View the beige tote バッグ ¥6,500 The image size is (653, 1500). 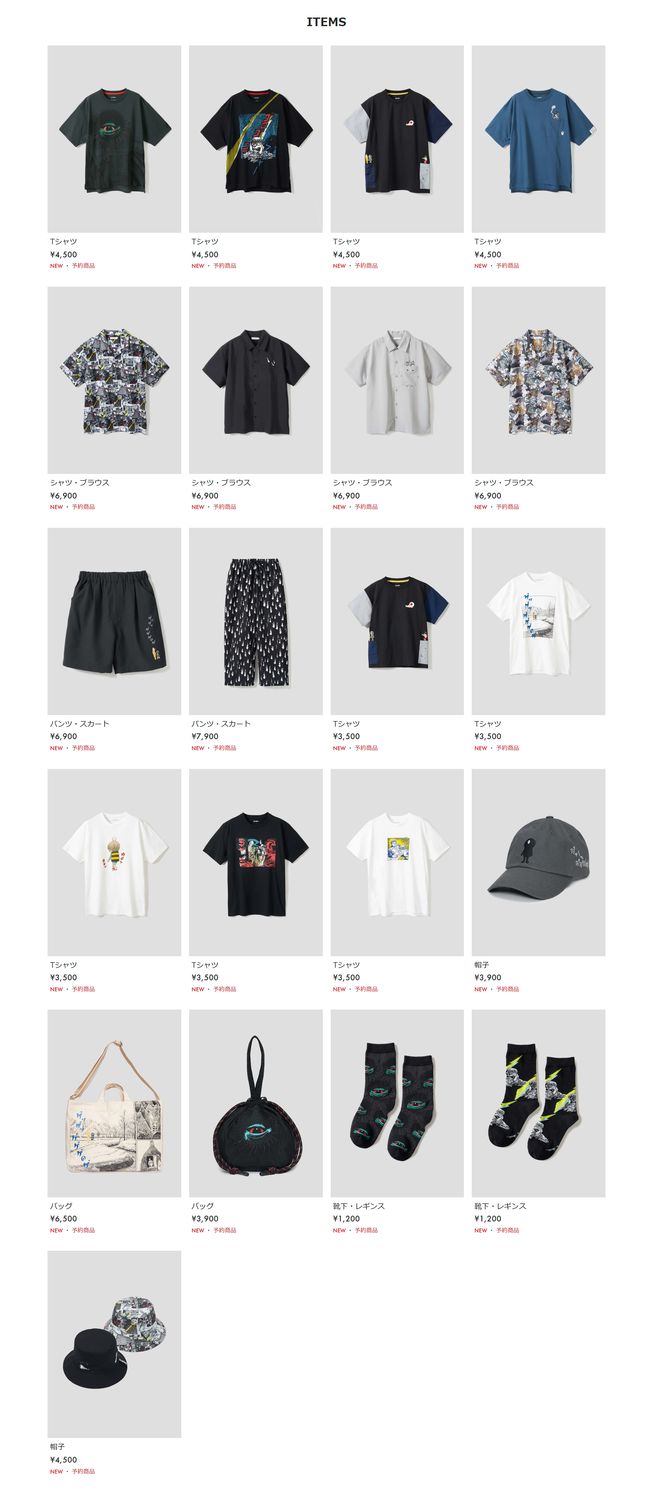(114, 1103)
